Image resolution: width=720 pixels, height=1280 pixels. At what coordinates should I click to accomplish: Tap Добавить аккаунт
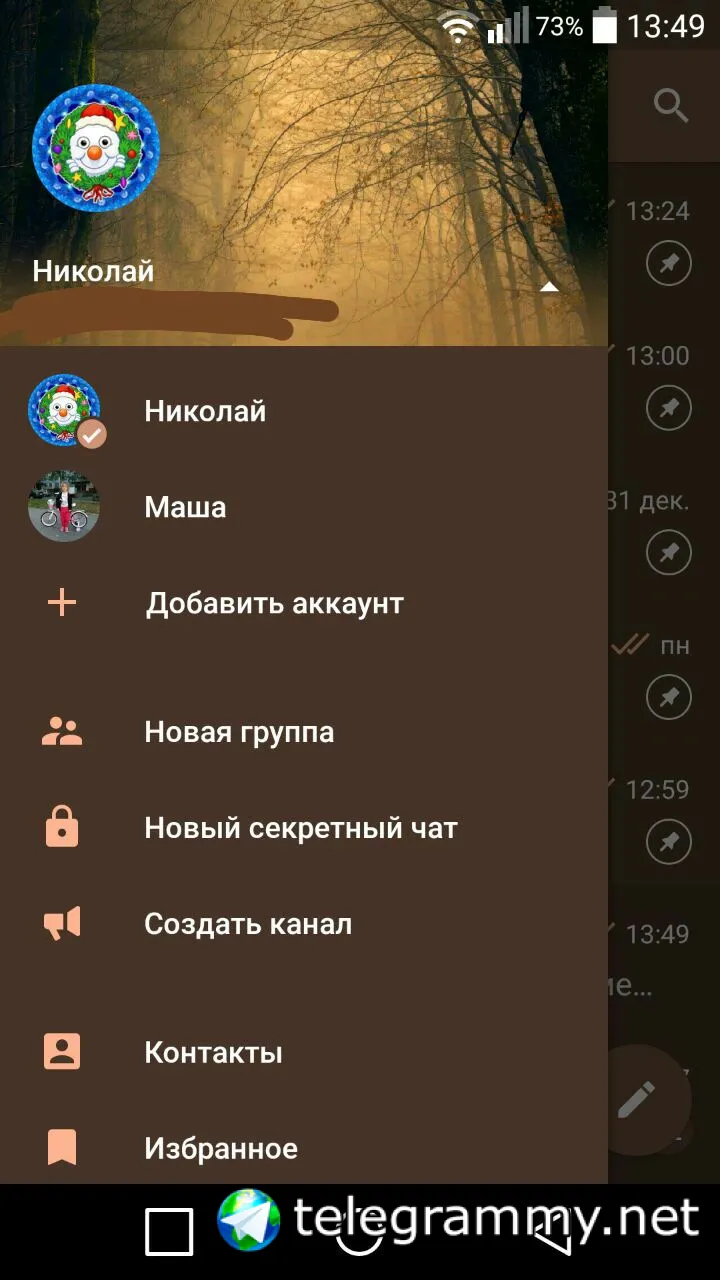pos(274,603)
